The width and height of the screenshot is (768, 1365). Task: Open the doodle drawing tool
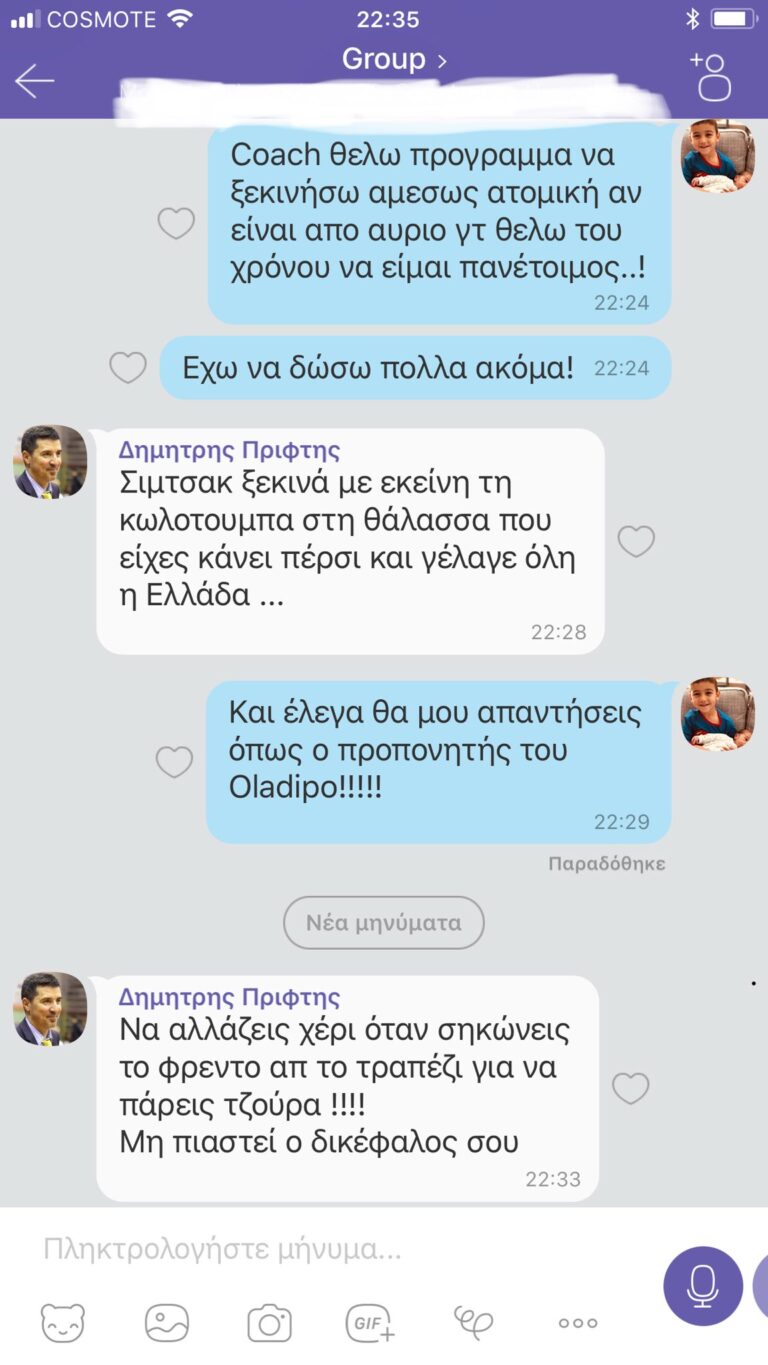point(473,1322)
